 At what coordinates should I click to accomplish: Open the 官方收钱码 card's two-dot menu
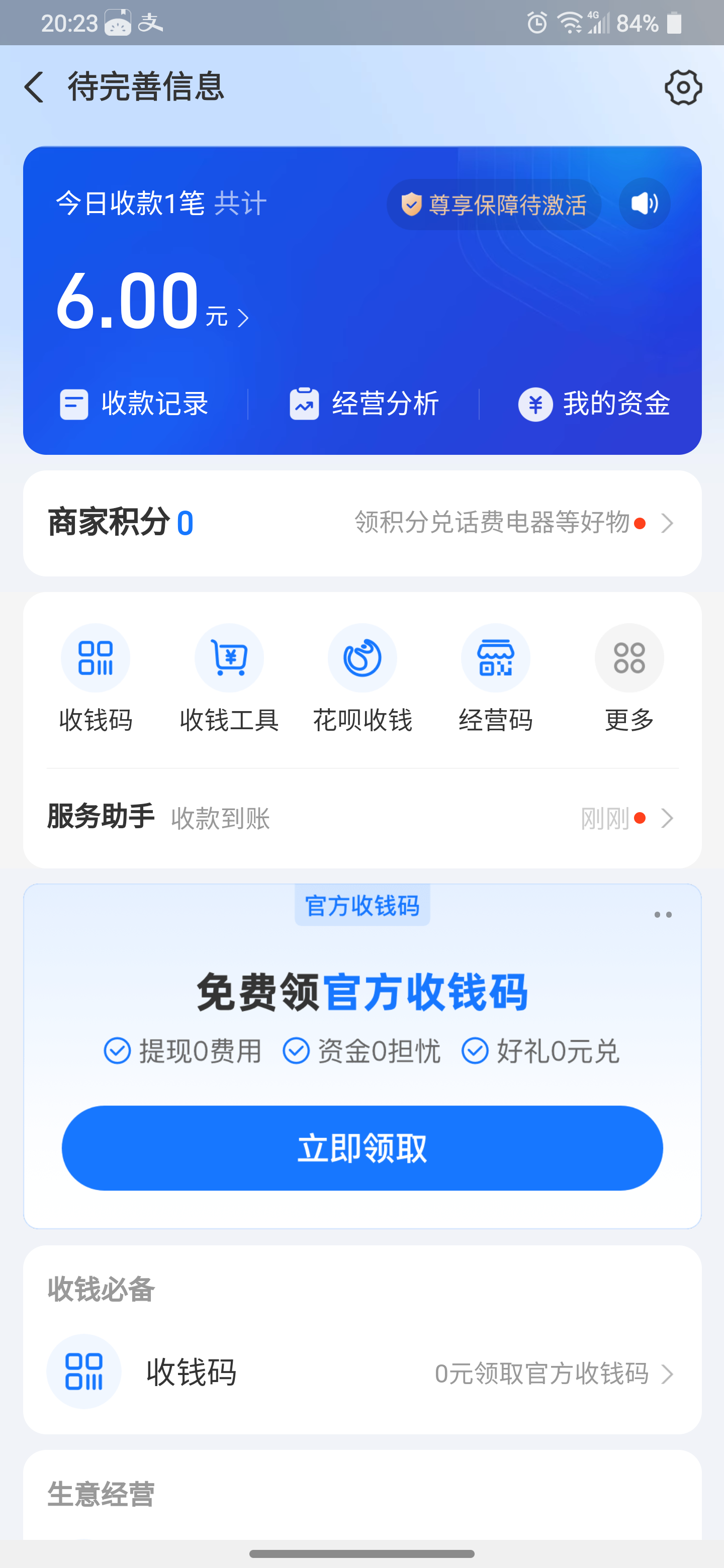pos(663,914)
